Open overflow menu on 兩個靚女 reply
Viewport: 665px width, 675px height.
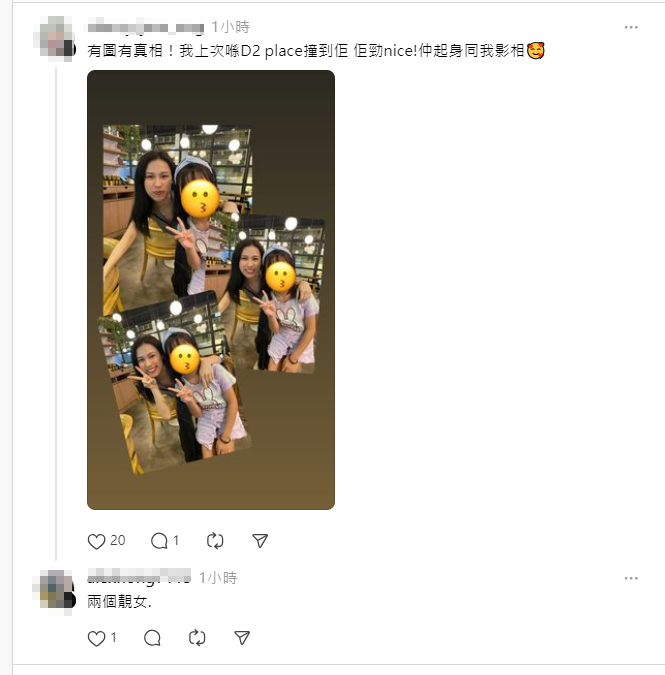tap(631, 579)
